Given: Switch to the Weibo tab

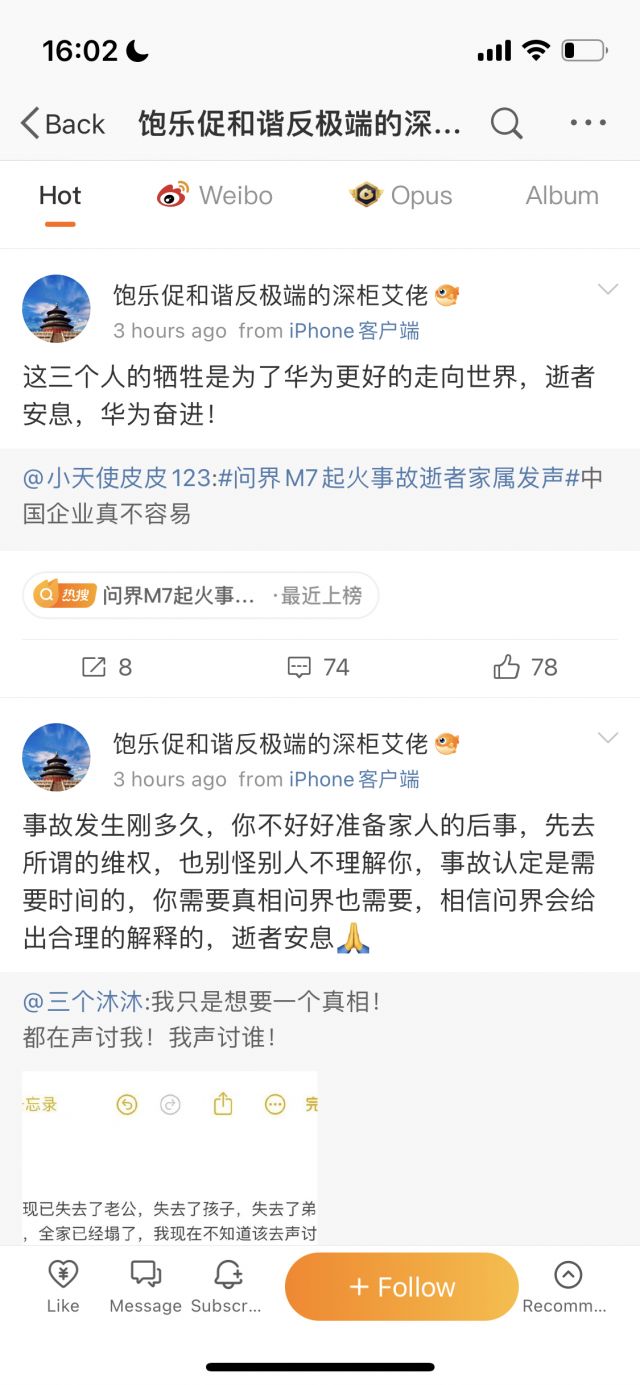Looking at the screenshot, I should pos(215,196).
